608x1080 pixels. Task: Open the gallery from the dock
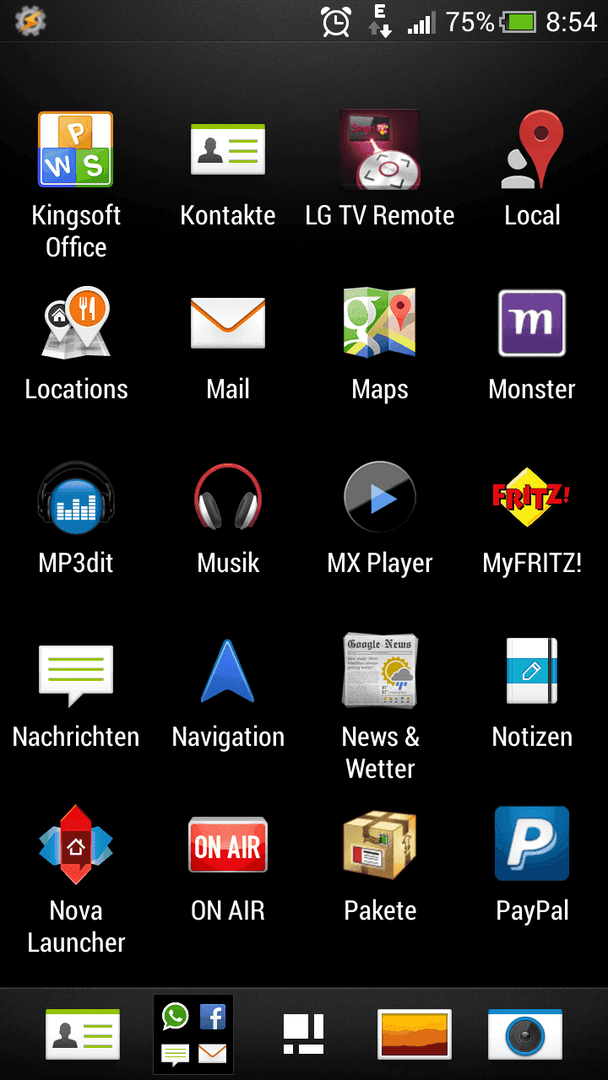(415, 1035)
